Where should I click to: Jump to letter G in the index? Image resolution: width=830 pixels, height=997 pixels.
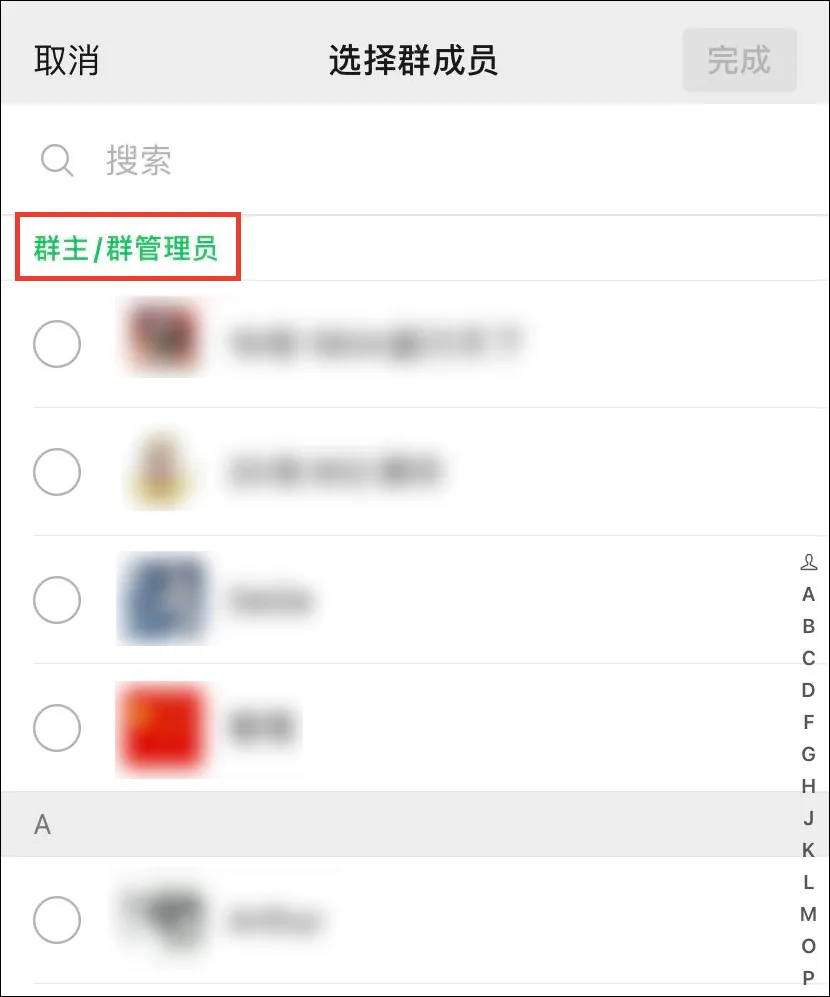point(808,754)
